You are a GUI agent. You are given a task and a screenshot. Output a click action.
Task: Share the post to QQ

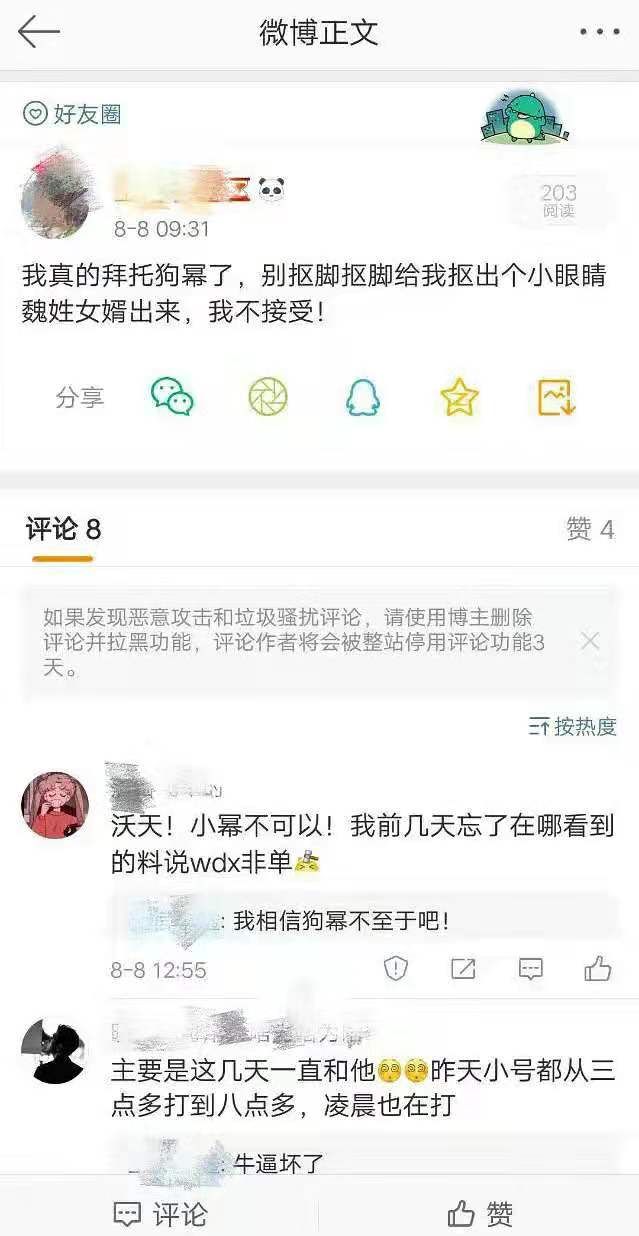[x=363, y=397]
